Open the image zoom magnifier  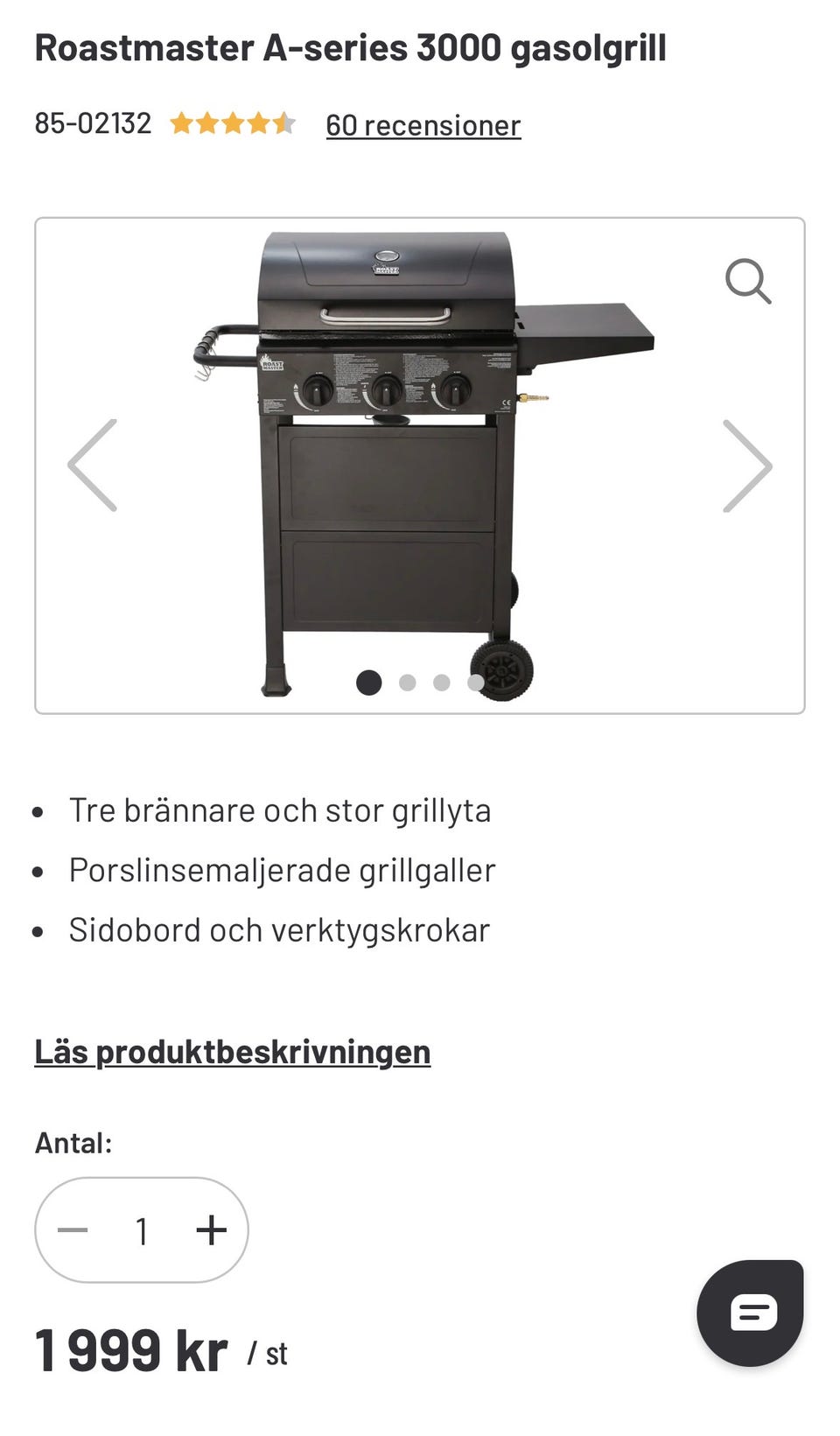click(x=748, y=282)
